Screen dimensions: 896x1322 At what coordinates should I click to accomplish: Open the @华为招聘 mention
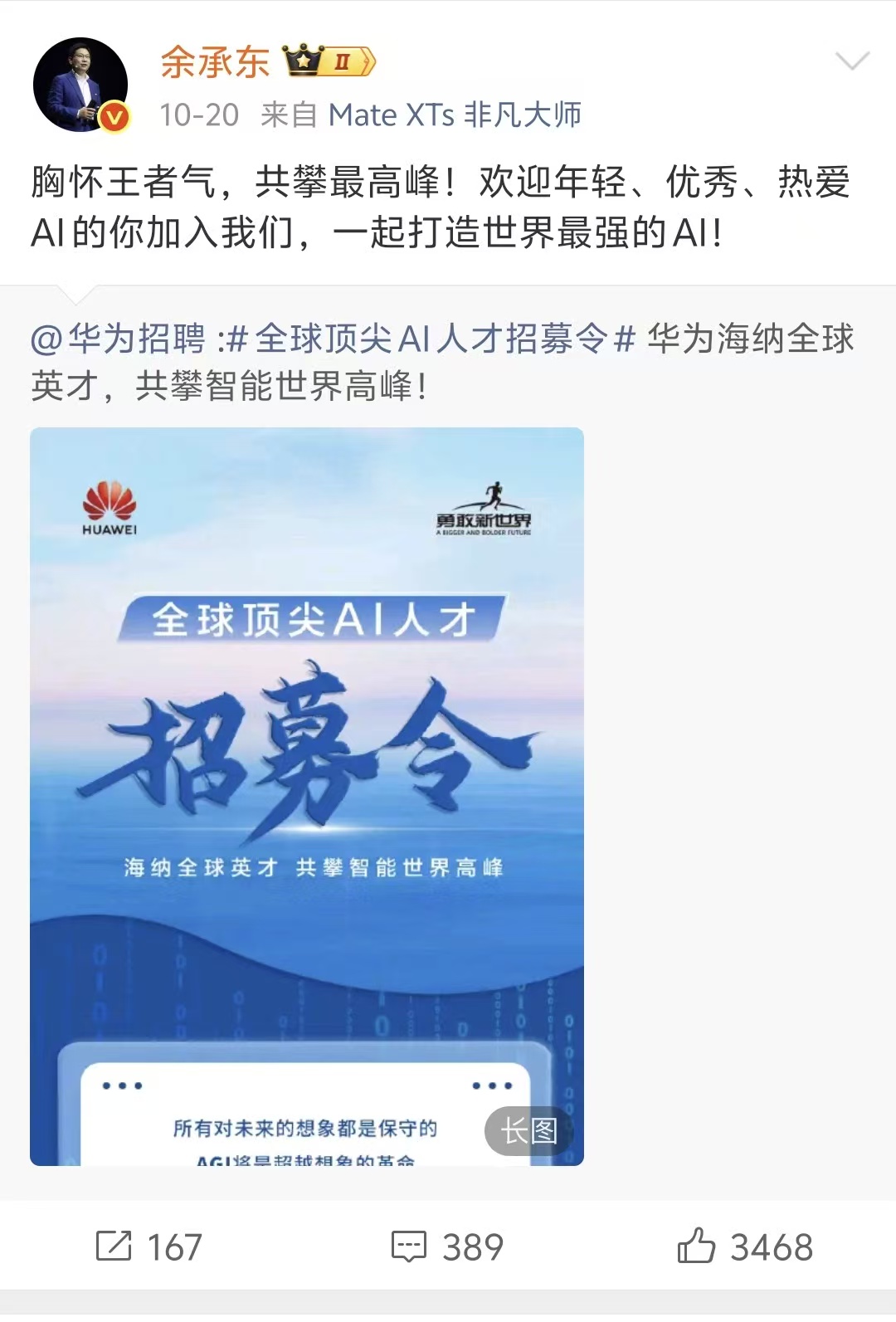(118, 339)
